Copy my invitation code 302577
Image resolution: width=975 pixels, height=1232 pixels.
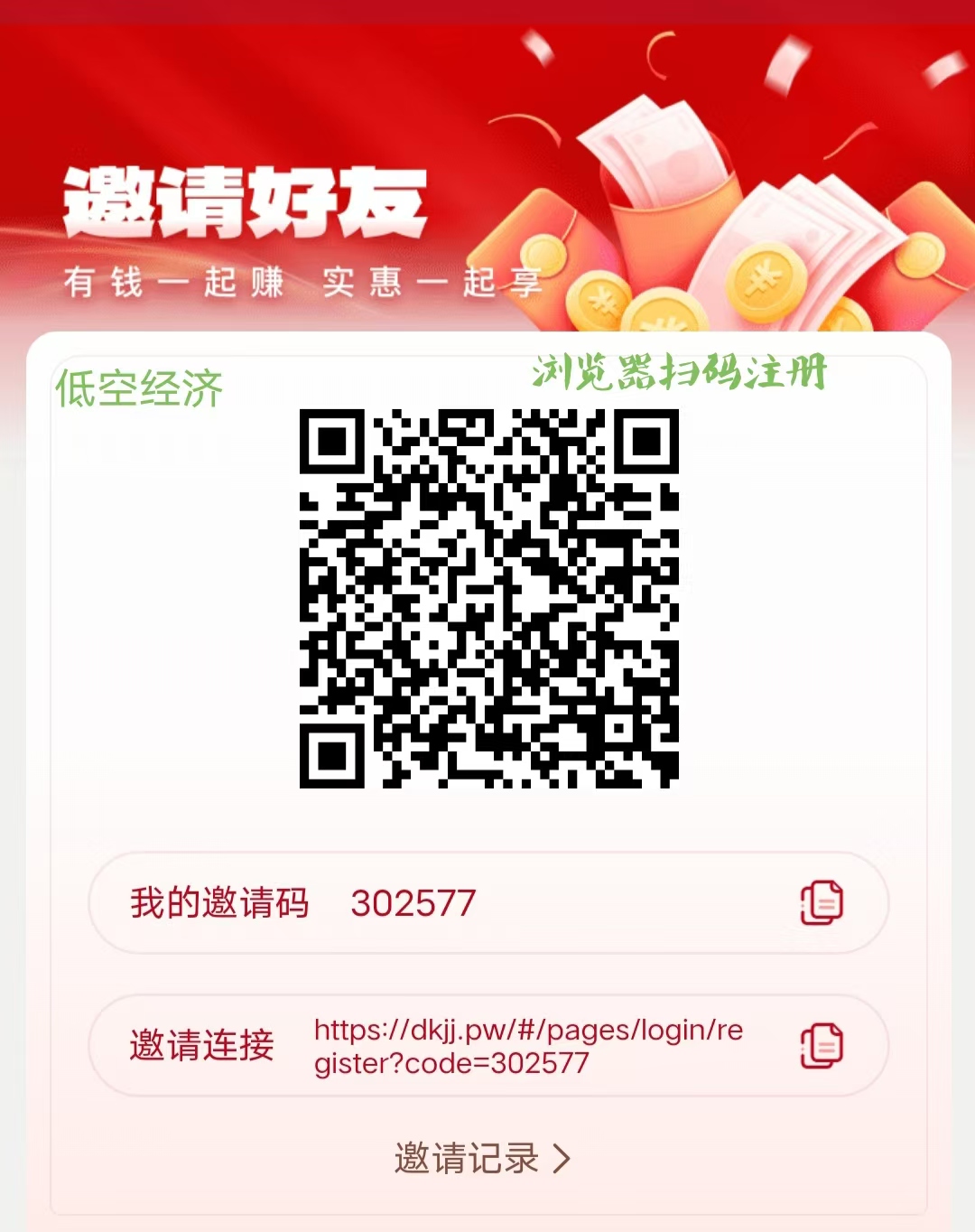tap(821, 902)
